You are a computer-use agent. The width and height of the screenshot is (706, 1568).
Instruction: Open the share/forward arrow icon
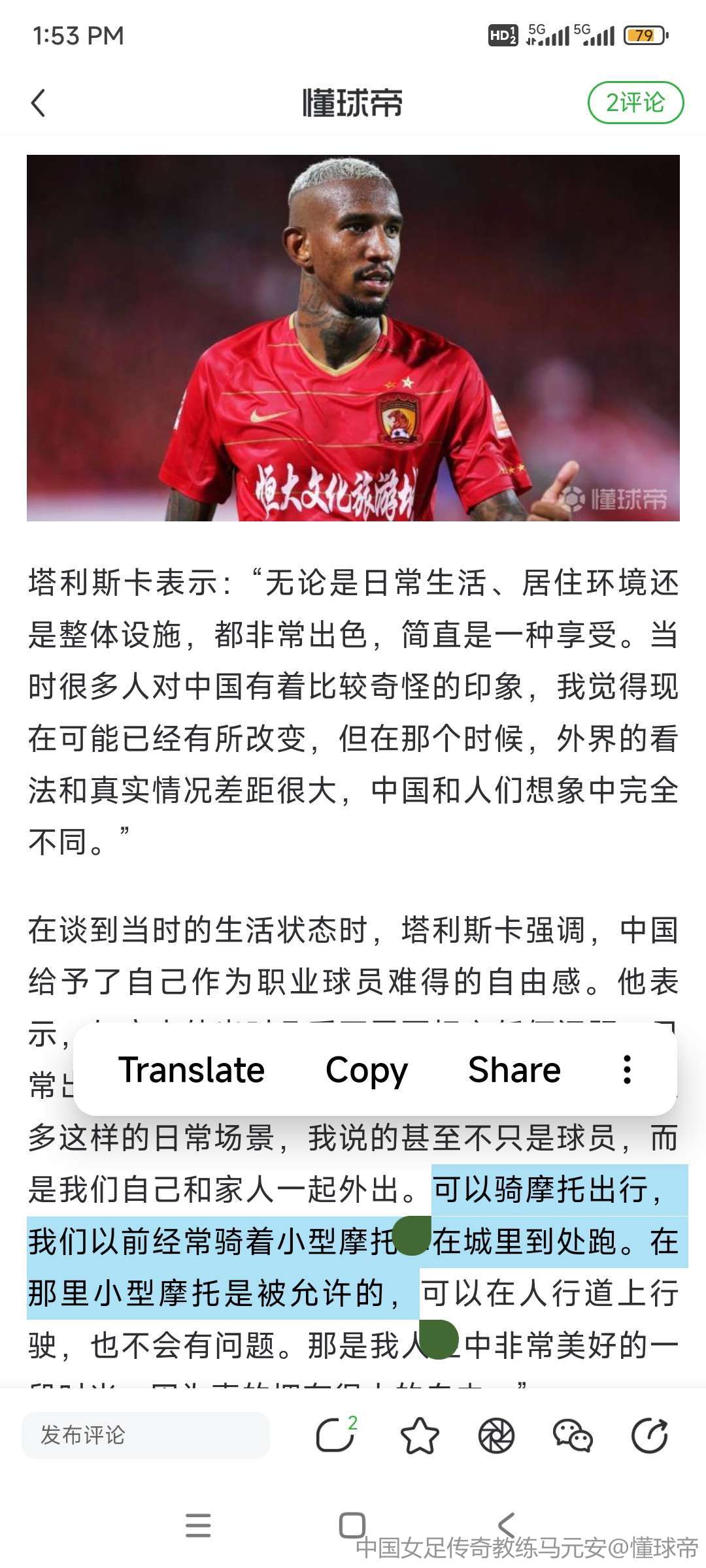[650, 1435]
